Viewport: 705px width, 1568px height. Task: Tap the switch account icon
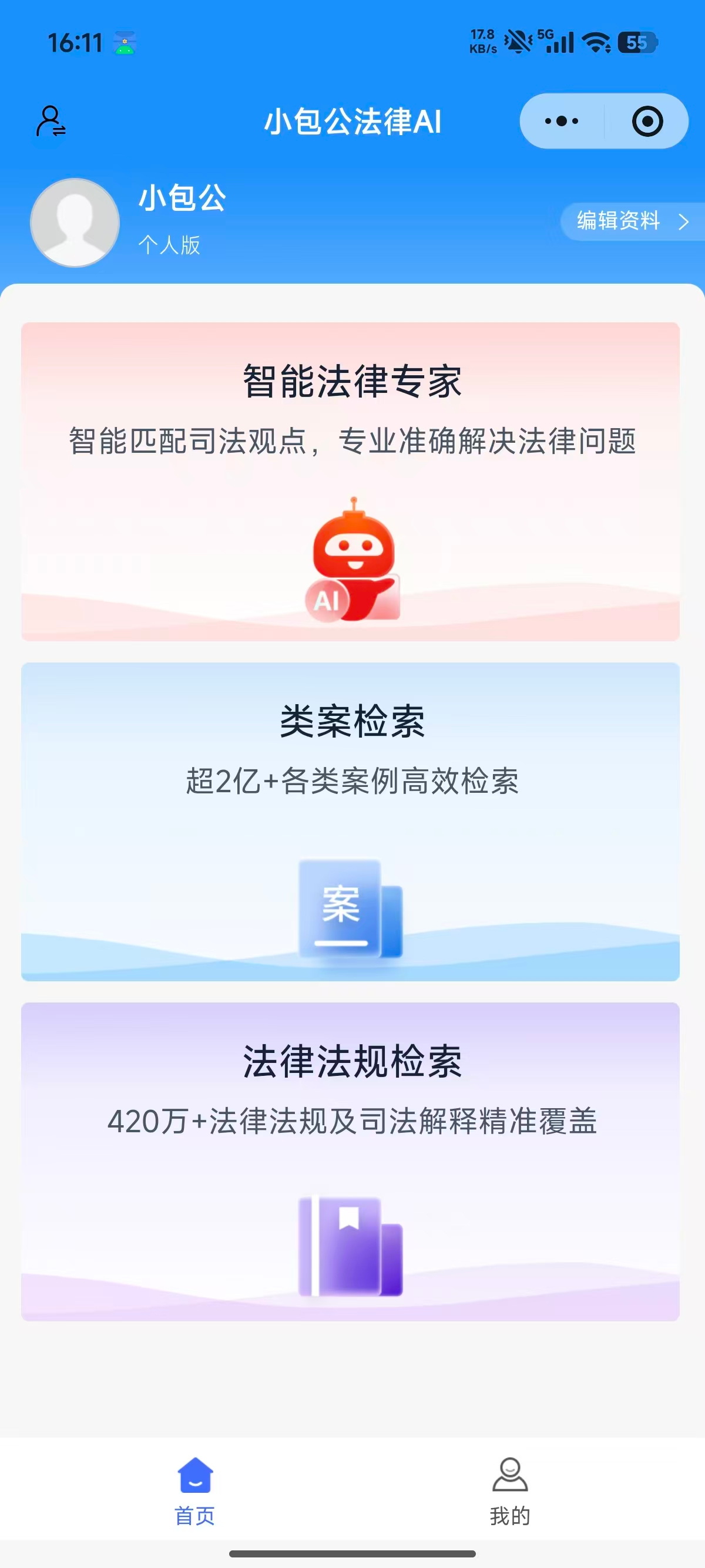click(51, 121)
